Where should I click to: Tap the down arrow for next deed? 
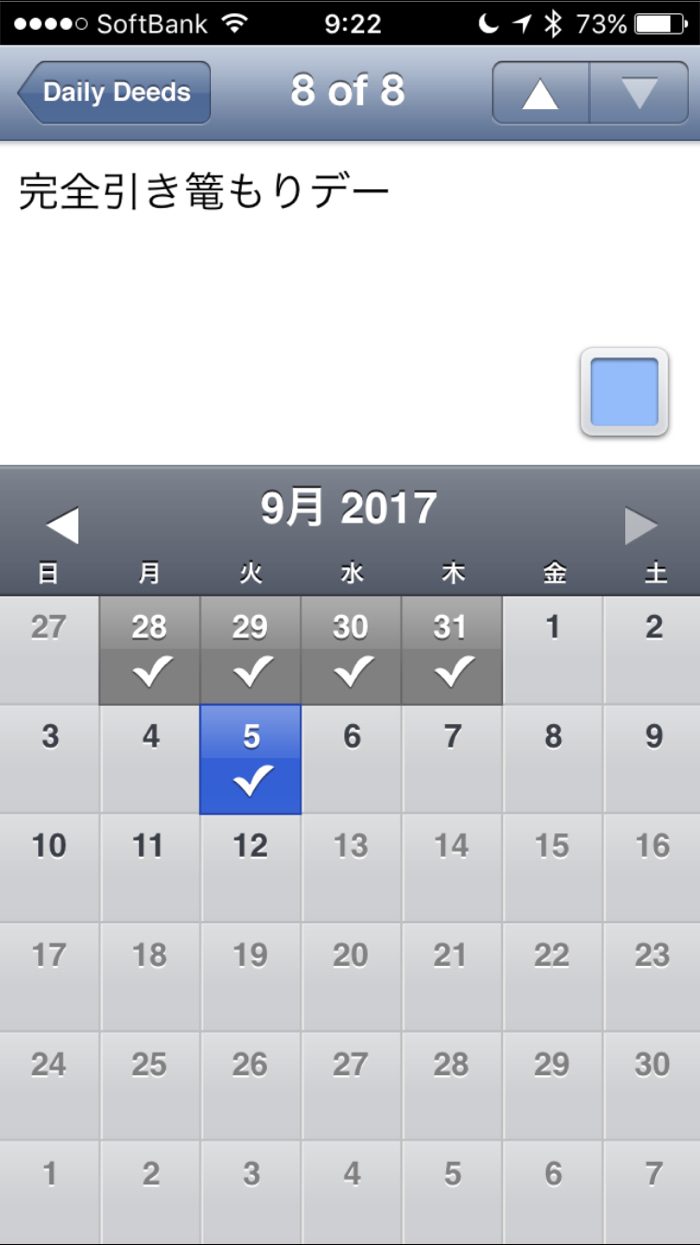point(639,93)
